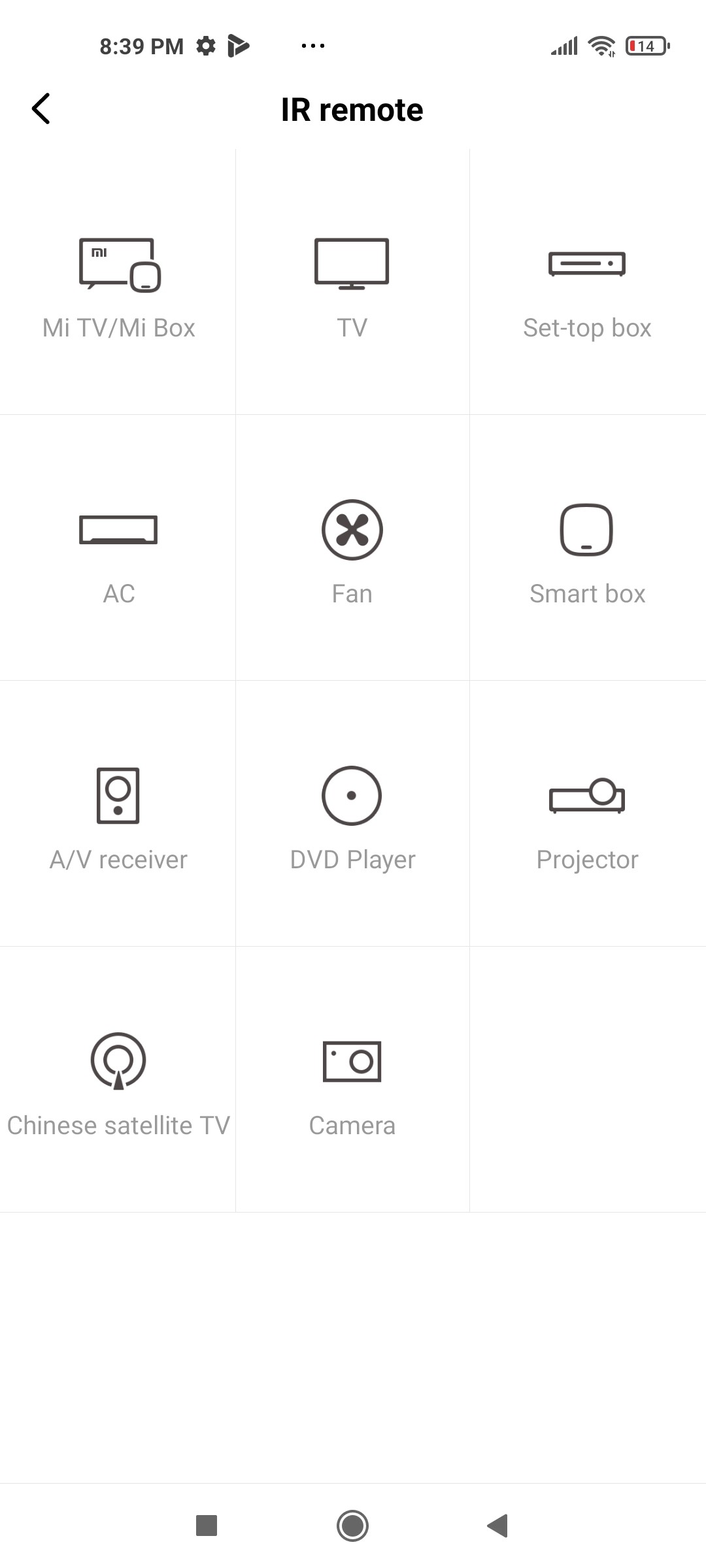Pick the Fan remote option
Screen dimensions: 706x1568
coord(352,547)
